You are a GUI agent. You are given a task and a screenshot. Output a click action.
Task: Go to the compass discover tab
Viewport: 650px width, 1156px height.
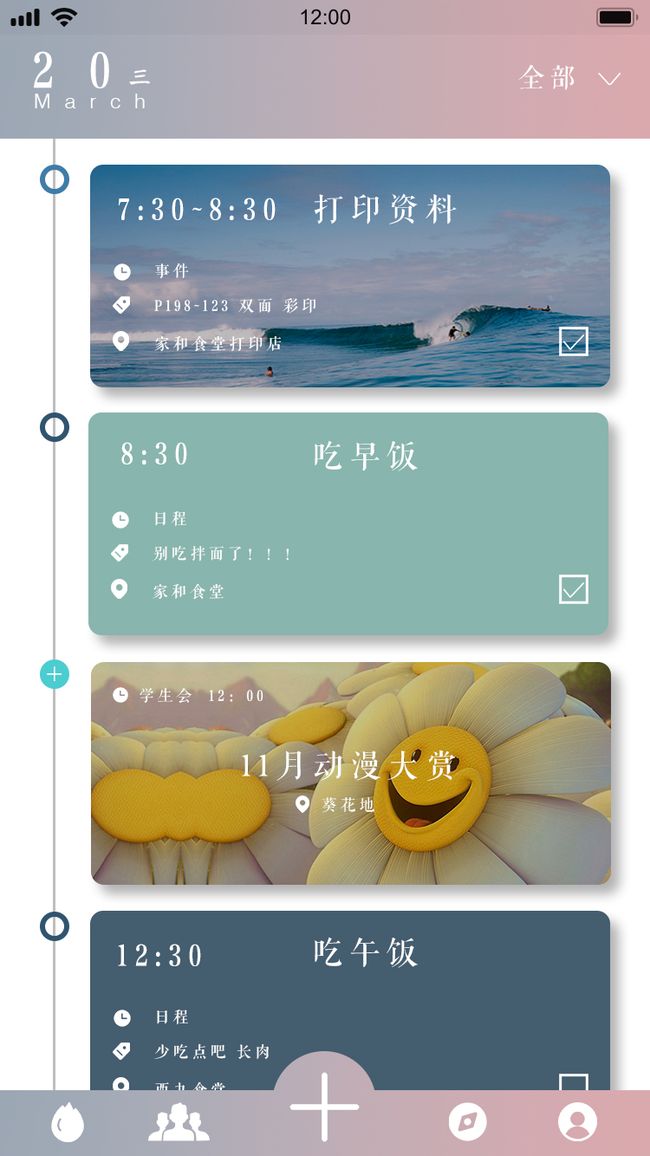[x=468, y=1122]
